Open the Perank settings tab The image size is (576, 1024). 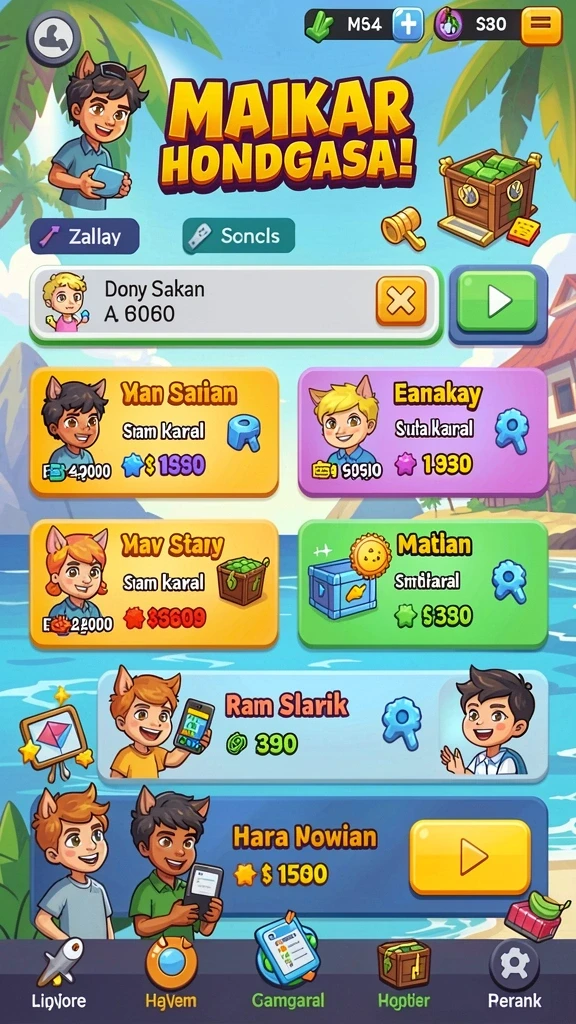(x=515, y=976)
